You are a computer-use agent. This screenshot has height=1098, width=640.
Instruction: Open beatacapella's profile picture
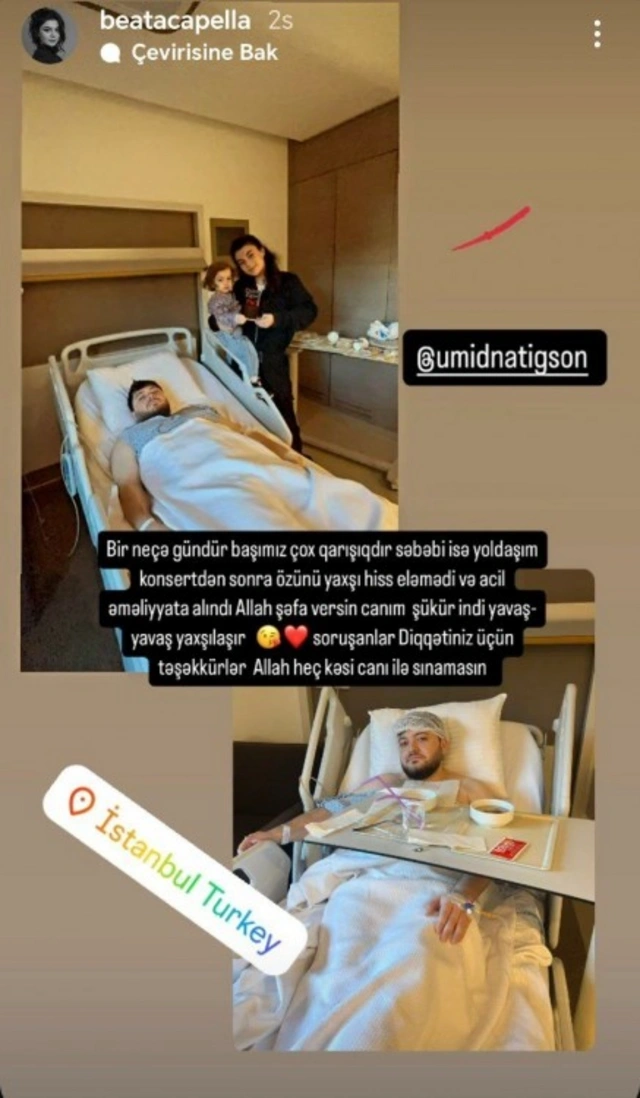point(48,35)
